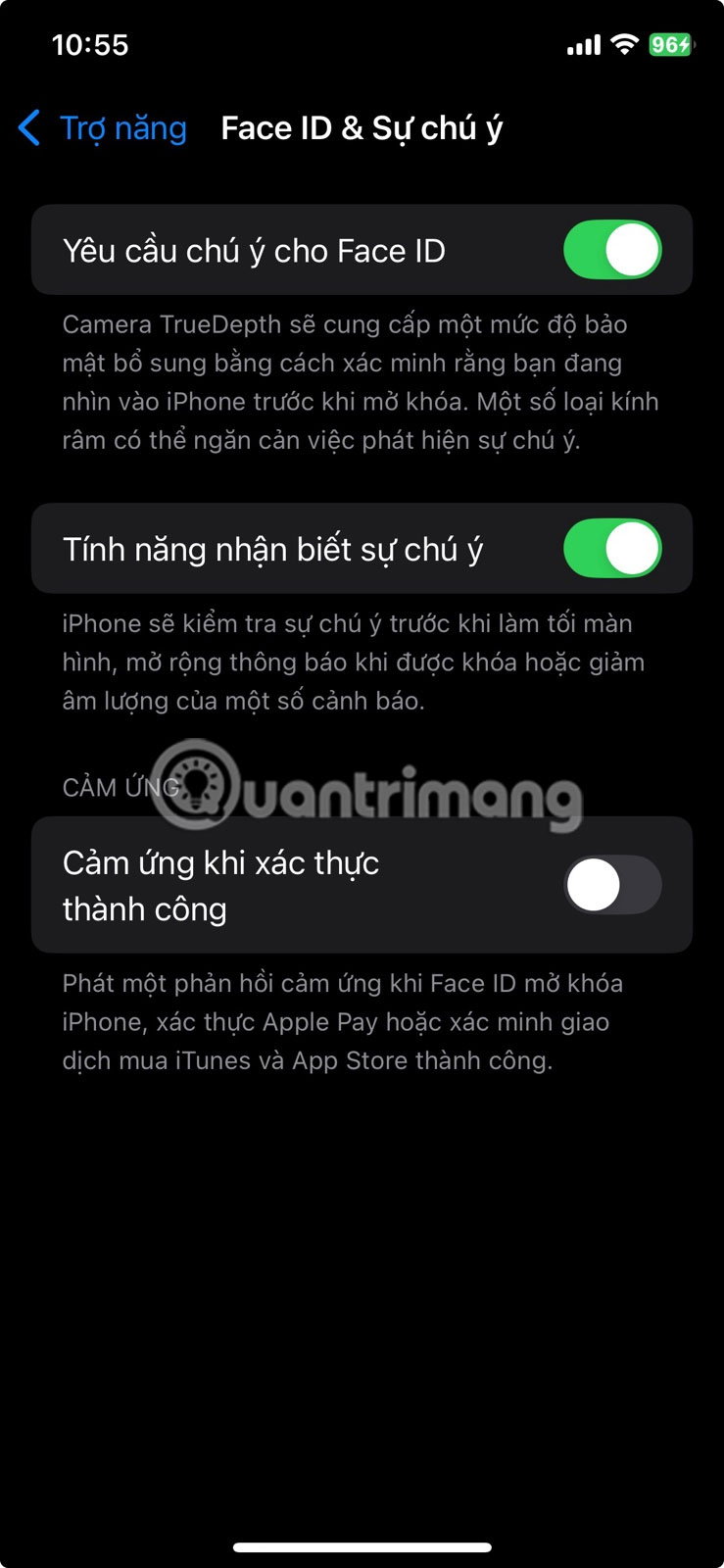
Task: Go back to Trợ năng settings
Action: pos(103,128)
